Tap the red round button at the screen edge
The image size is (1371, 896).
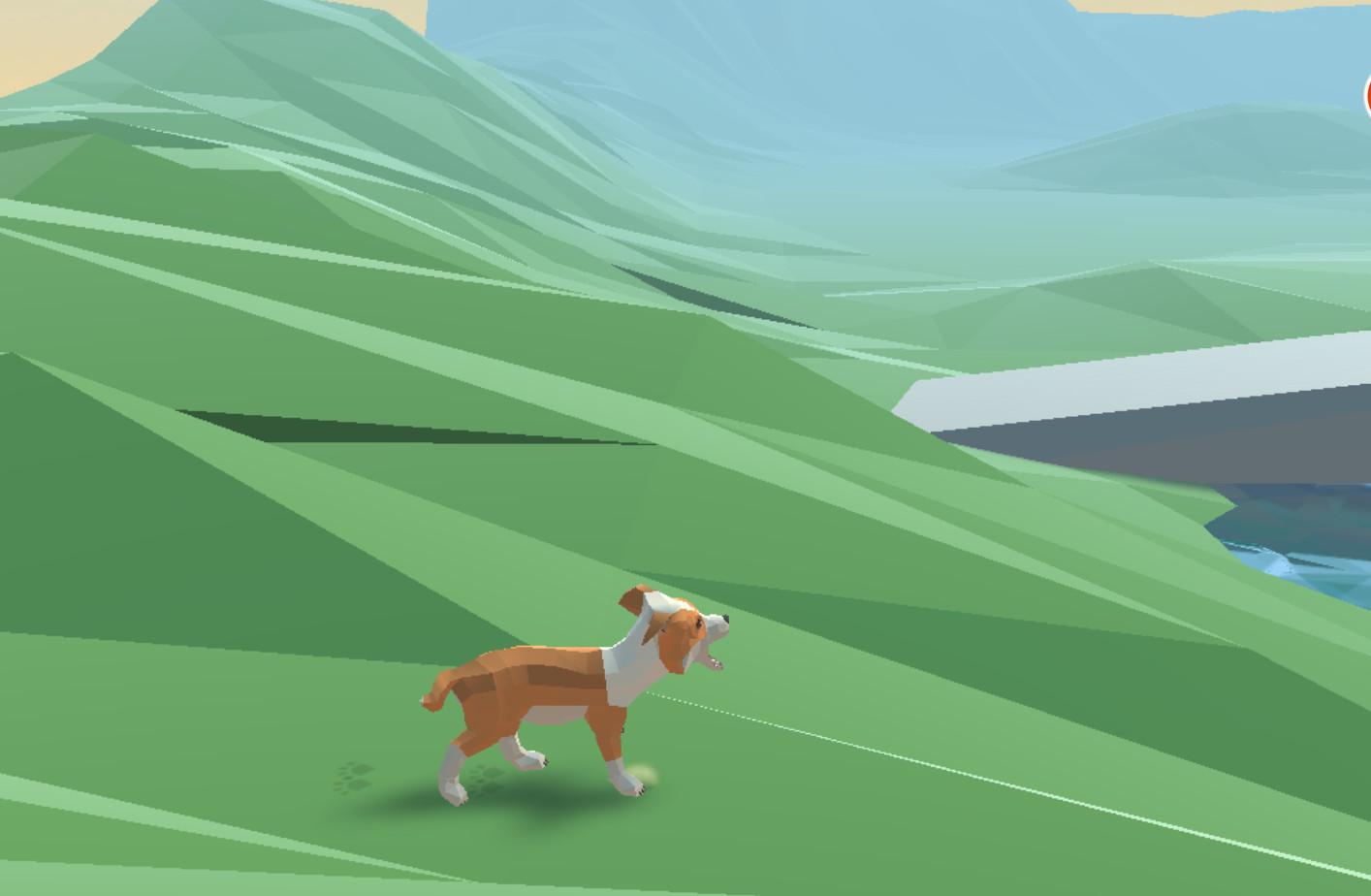click(1367, 96)
